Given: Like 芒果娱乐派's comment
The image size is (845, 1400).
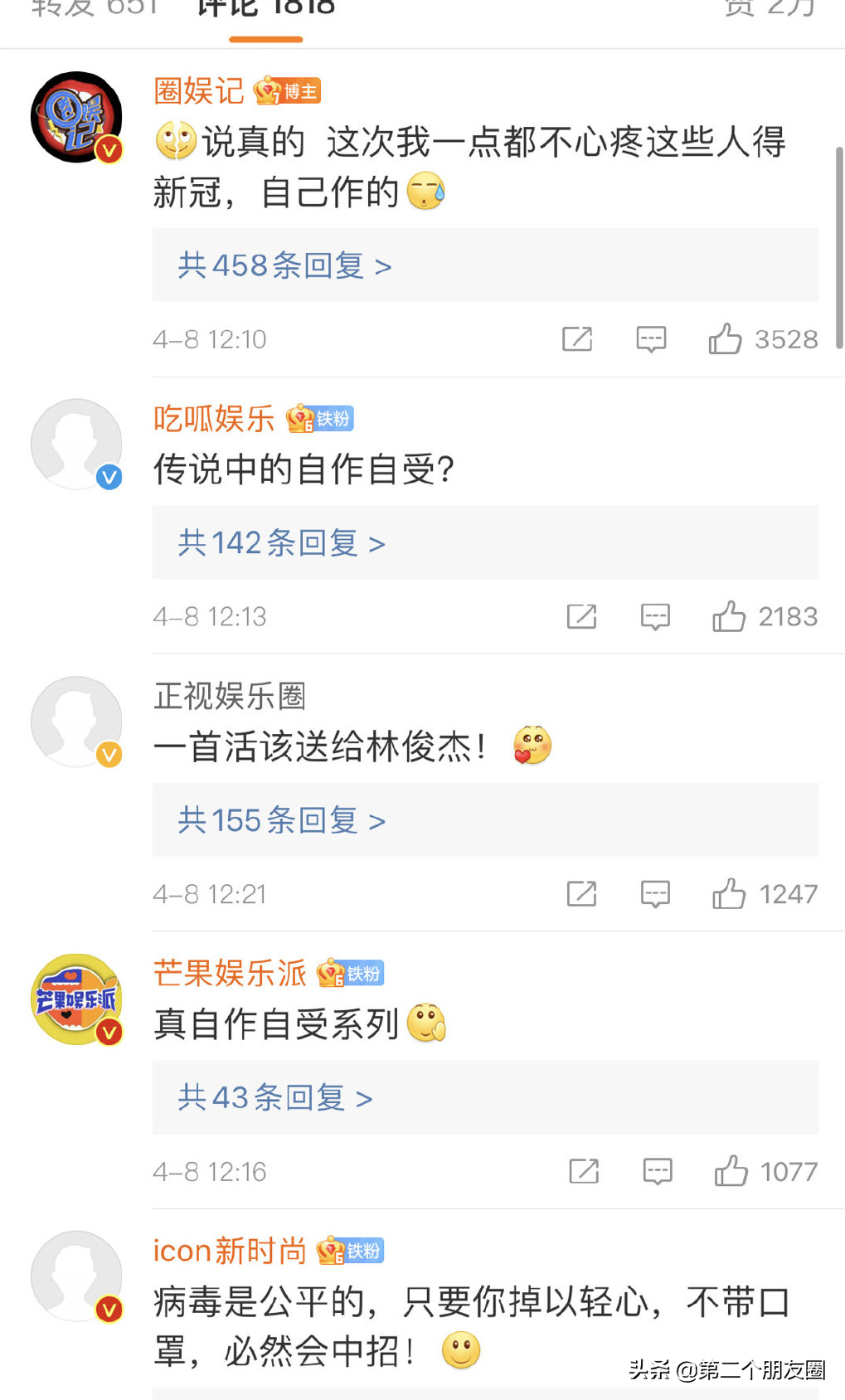Looking at the screenshot, I should [x=731, y=1172].
